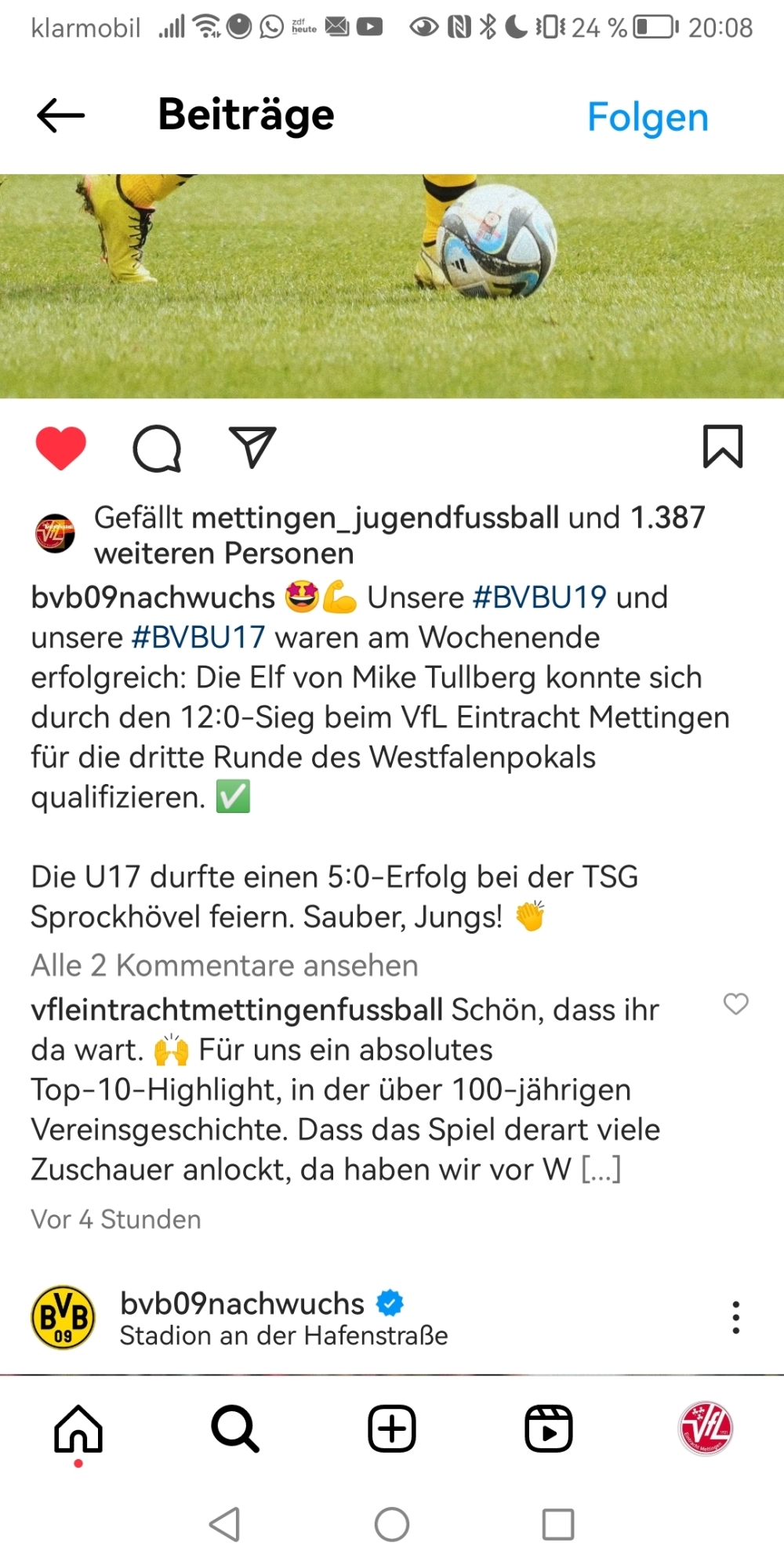The width and height of the screenshot is (784, 1568).
Task: Create a new post with plus icon
Action: [x=392, y=1428]
